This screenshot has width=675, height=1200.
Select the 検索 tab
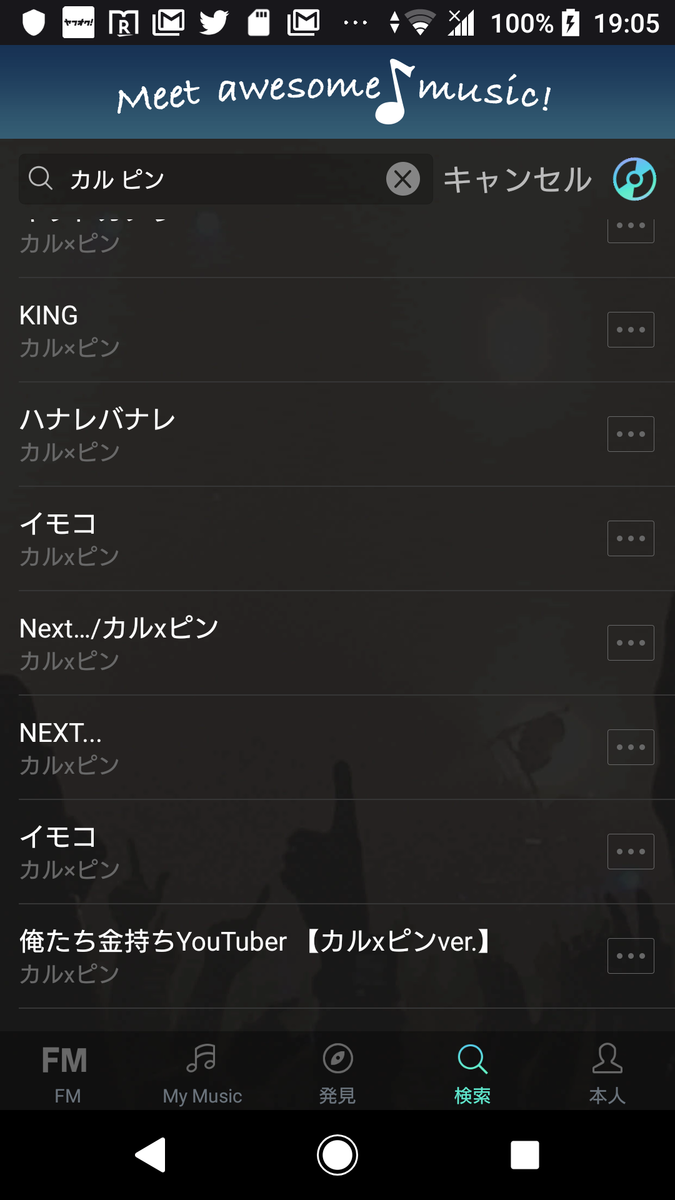point(472,1072)
